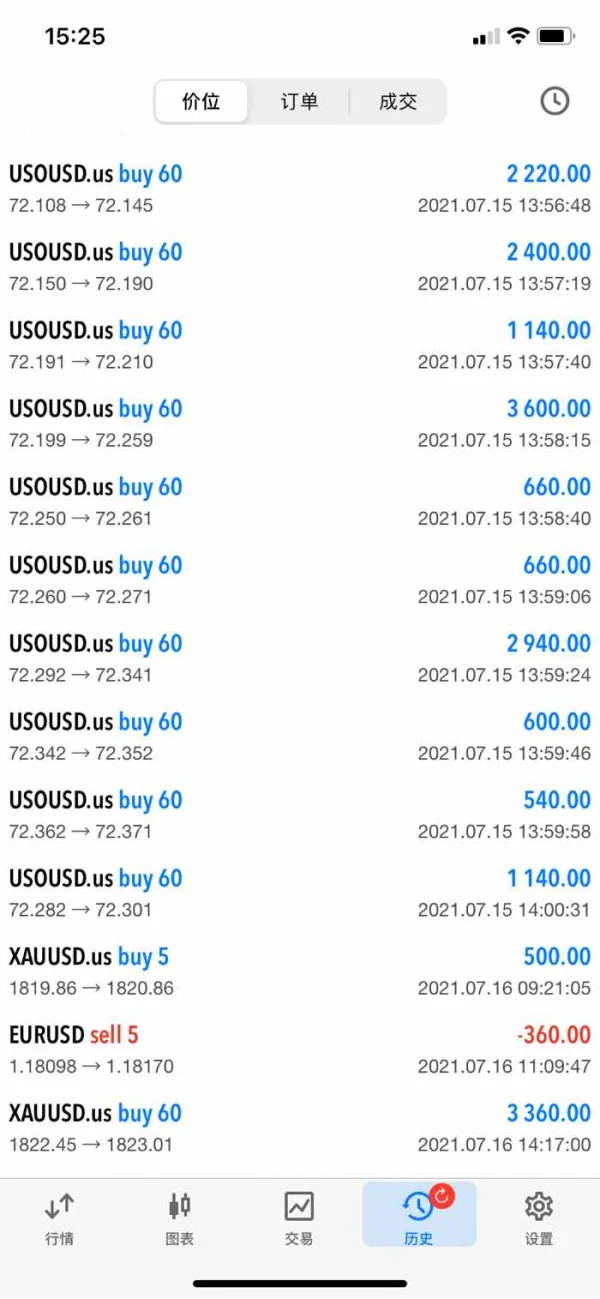Screen dimensions: 600x1299
Task: Open the XAUUSD.us buy 60 trade
Action: click(x=300, y=1127)
